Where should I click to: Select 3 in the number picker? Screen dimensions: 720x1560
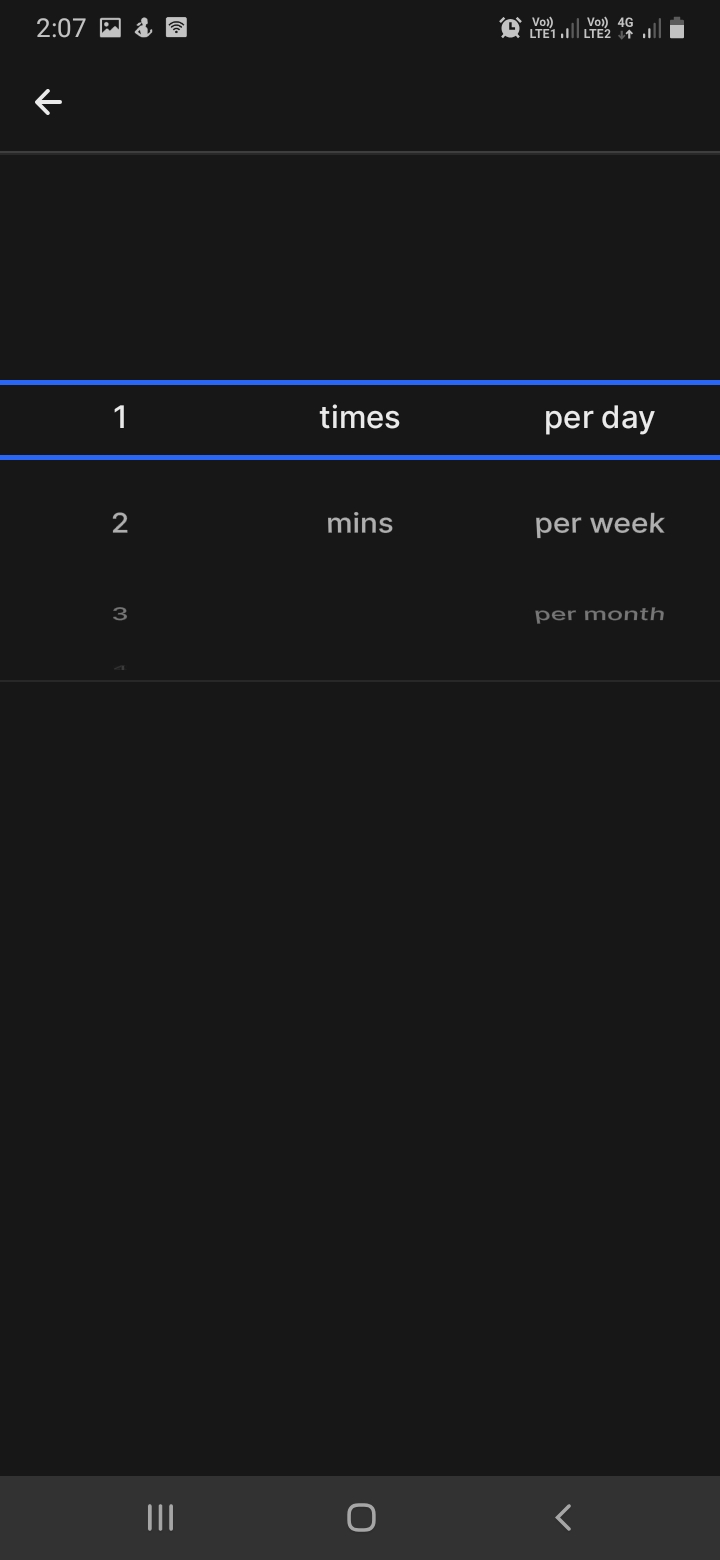120,614
